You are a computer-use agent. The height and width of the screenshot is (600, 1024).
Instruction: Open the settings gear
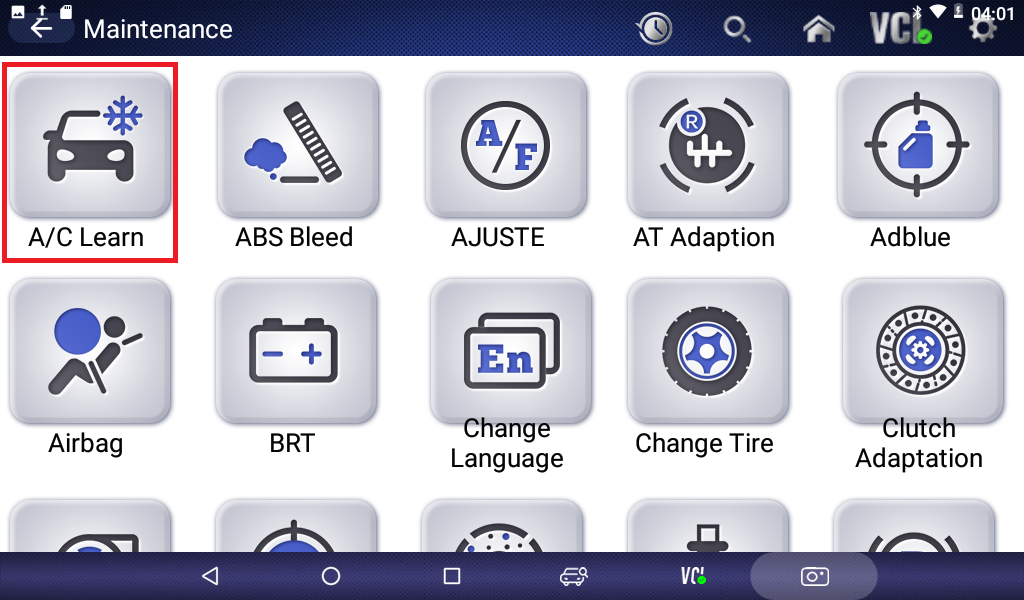pyautogui.click(x=983, y=30)
